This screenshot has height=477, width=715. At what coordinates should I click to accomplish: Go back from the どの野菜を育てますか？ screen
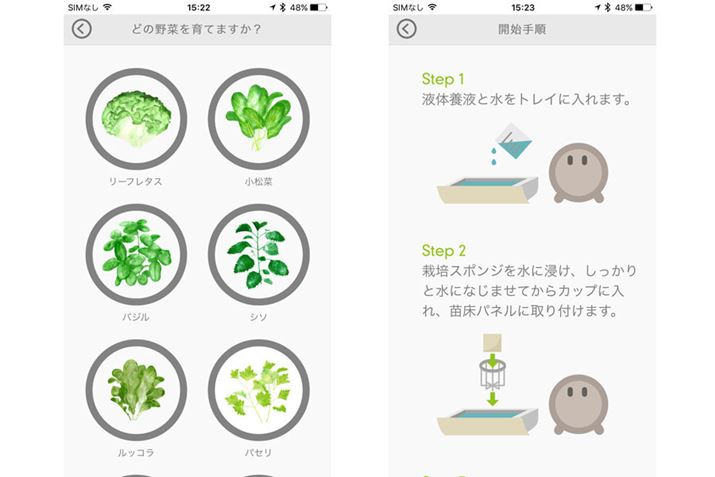82,29
